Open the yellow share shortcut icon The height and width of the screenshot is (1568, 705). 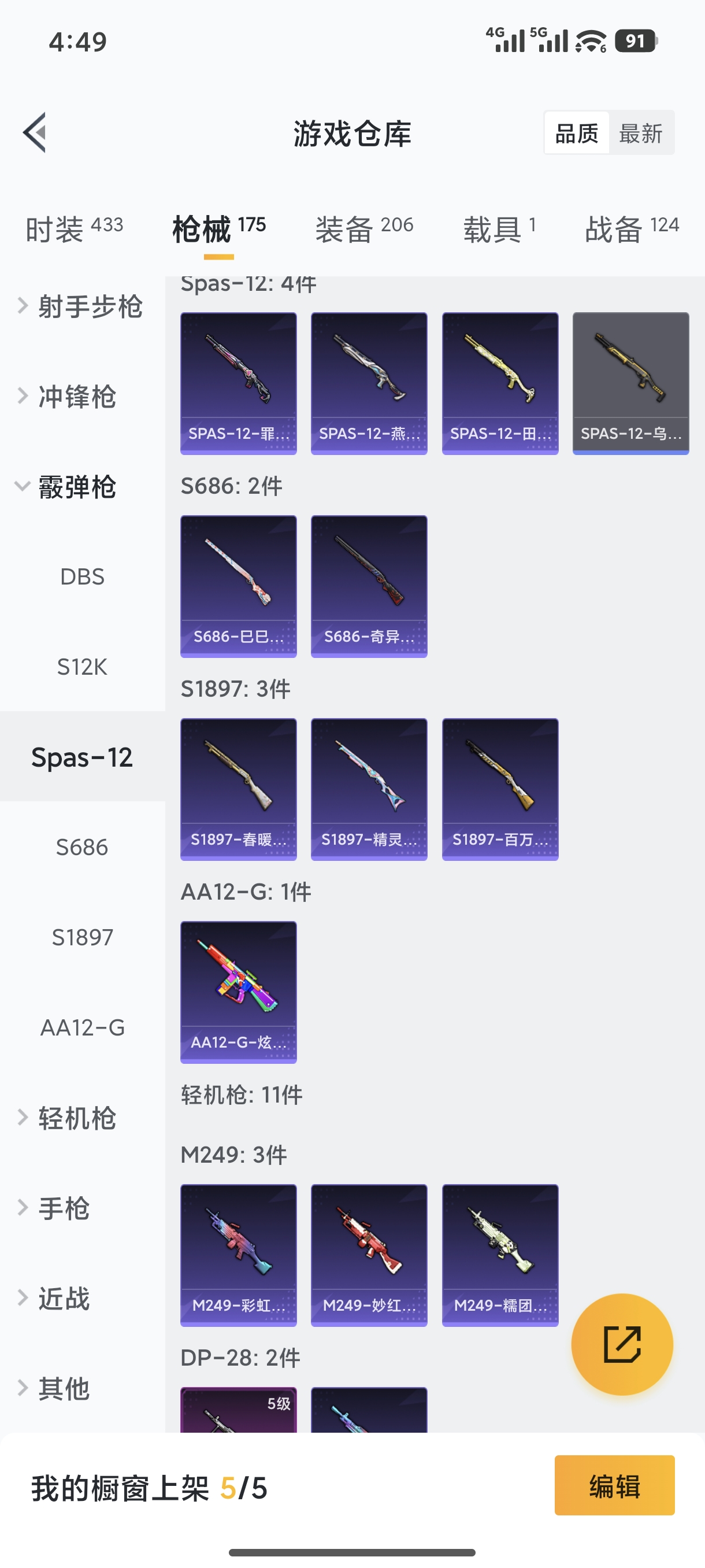tap(622, 1345)
